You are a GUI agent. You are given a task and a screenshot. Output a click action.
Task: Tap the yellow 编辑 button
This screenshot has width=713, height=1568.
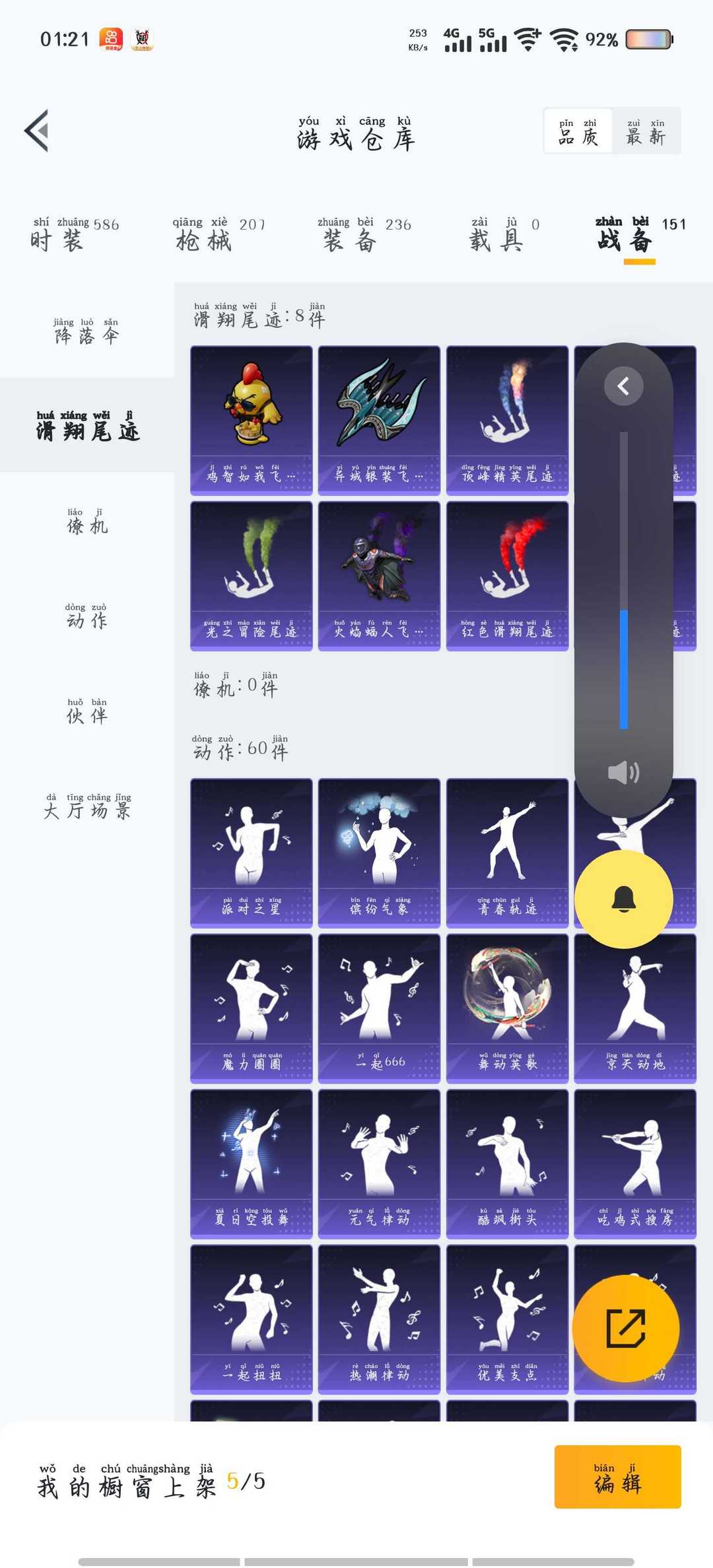click(617, 1476)
